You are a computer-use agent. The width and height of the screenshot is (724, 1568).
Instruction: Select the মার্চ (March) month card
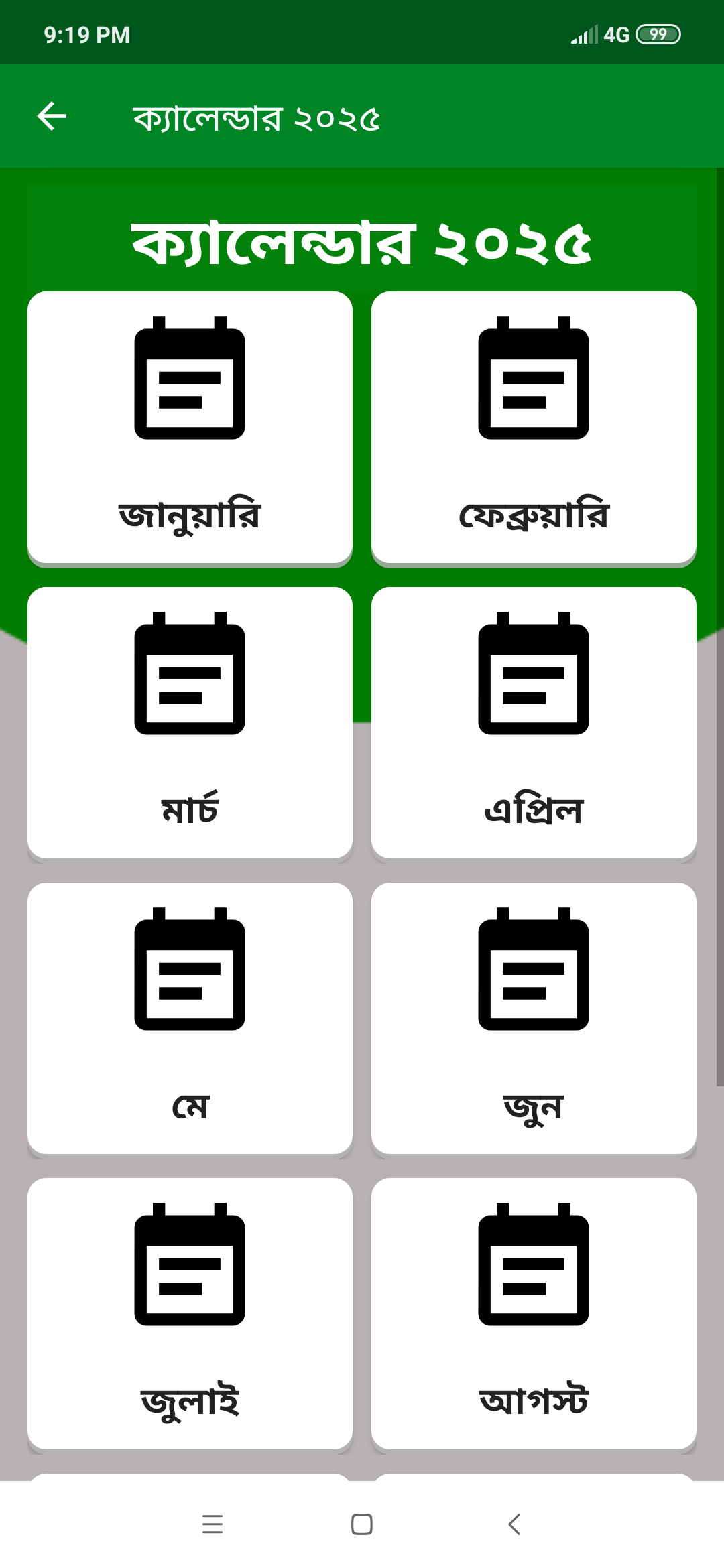coord(190,722)
